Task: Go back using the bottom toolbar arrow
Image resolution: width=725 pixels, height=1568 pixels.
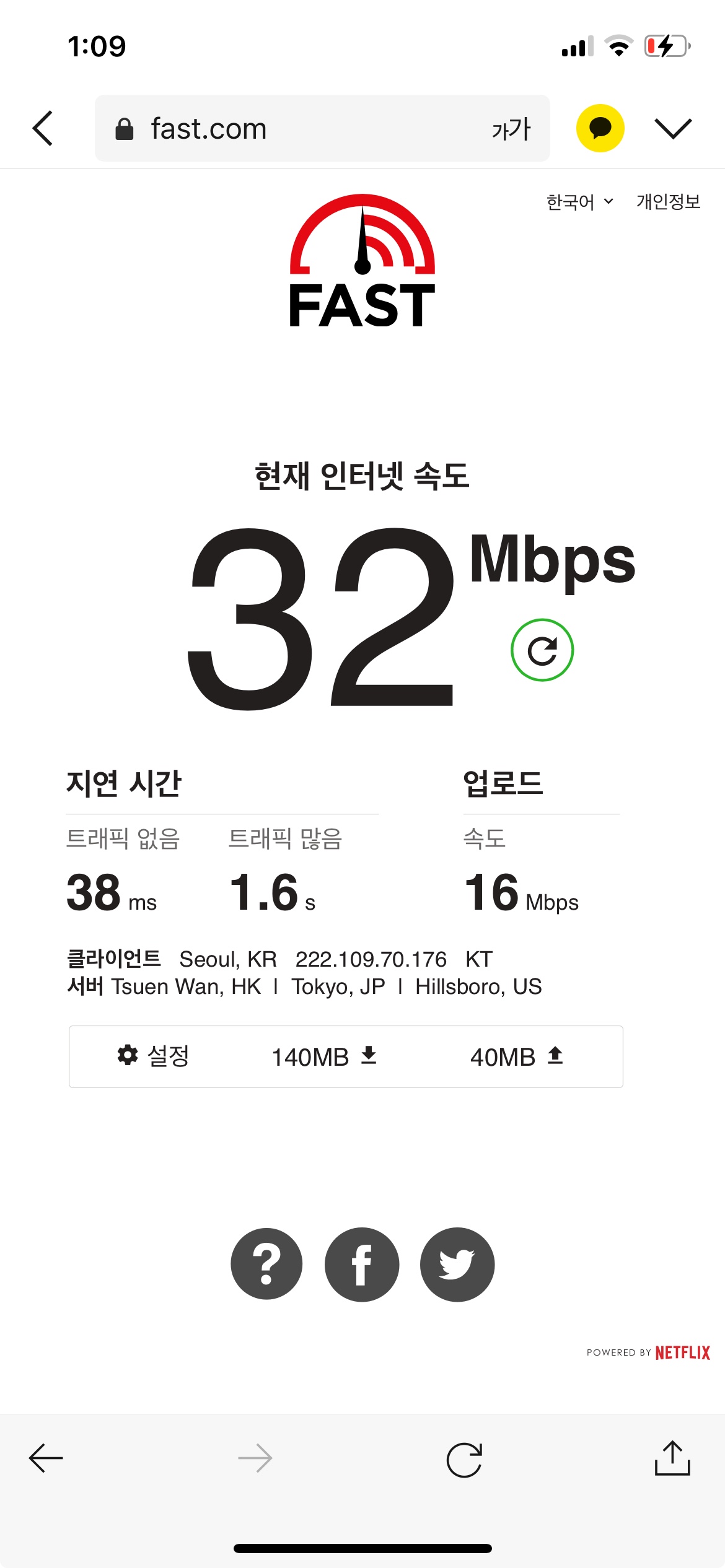Action: pos(46,1458)
